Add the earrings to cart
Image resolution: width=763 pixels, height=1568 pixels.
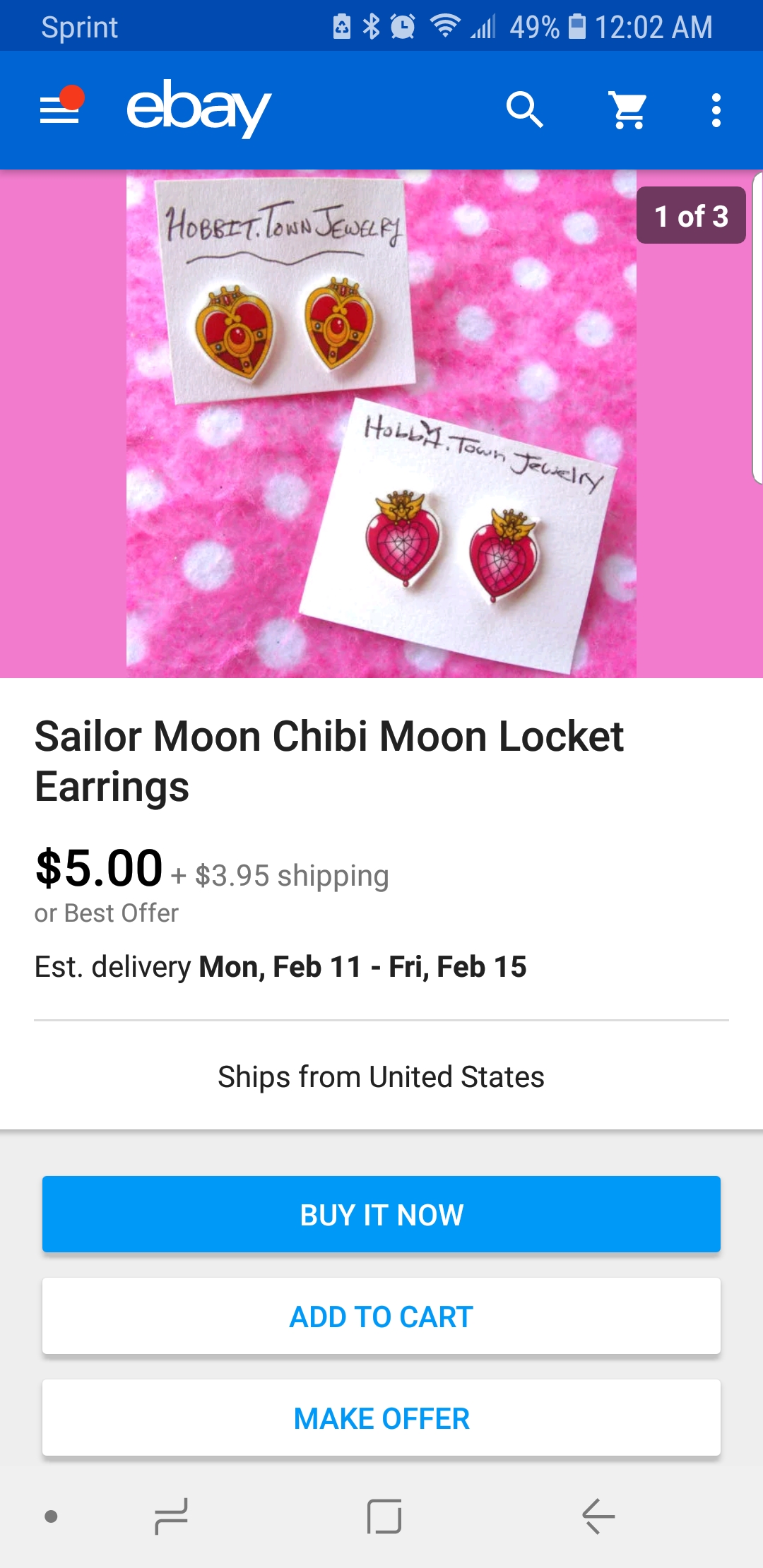coord(381,1316)
